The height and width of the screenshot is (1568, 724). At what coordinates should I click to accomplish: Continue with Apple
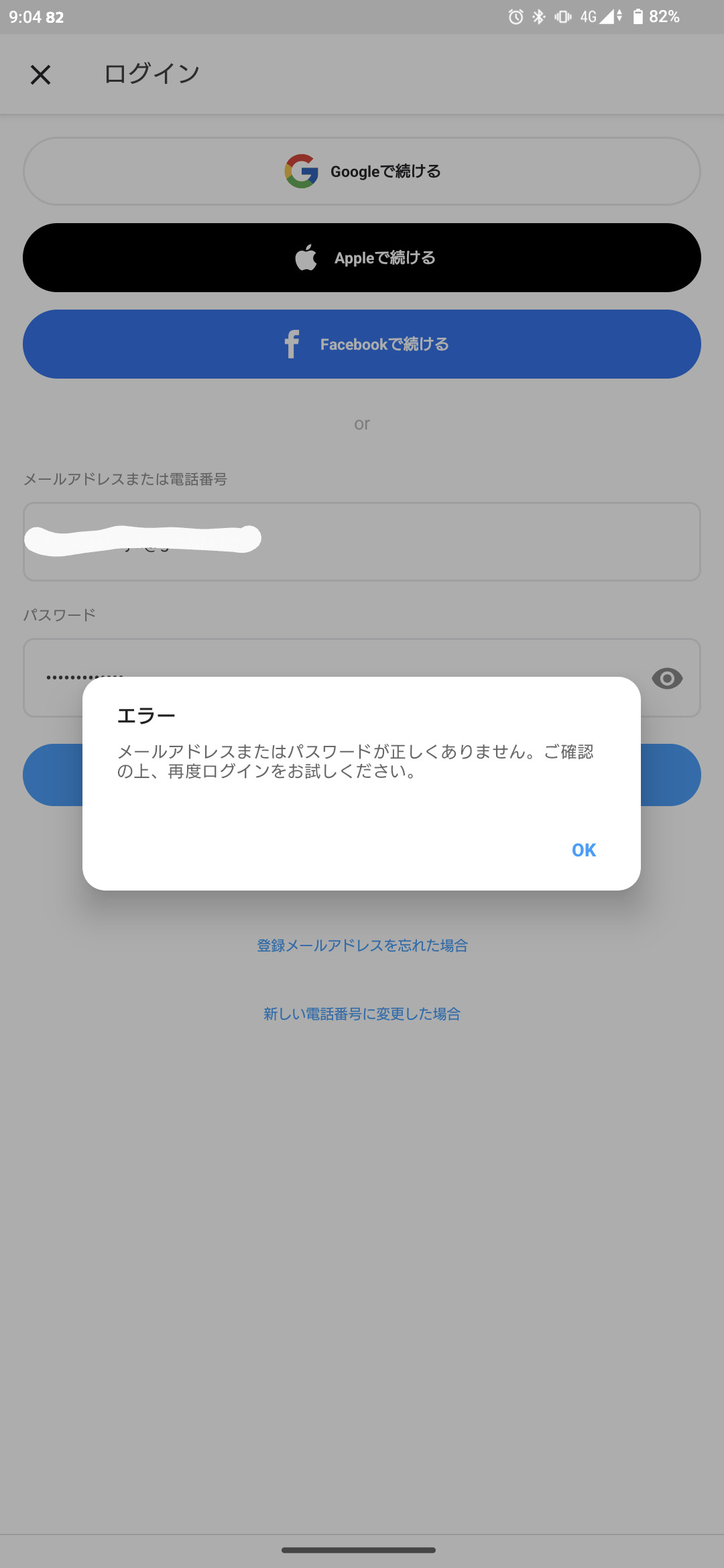pos(362,257)
